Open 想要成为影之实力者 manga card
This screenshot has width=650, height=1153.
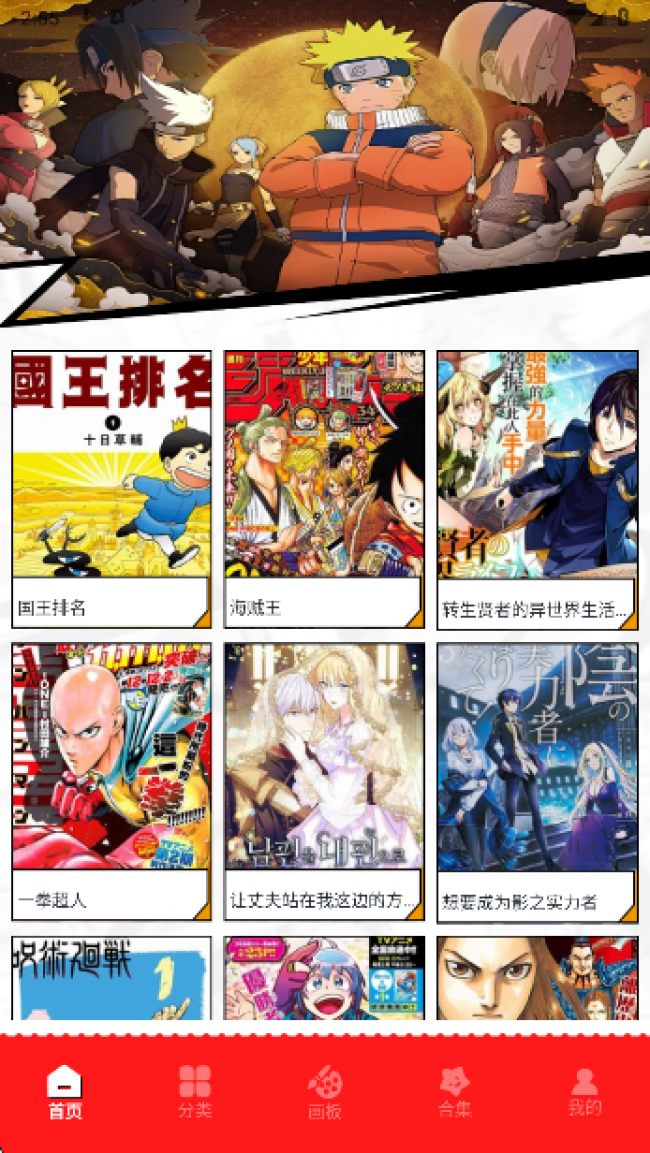[537, 781]
